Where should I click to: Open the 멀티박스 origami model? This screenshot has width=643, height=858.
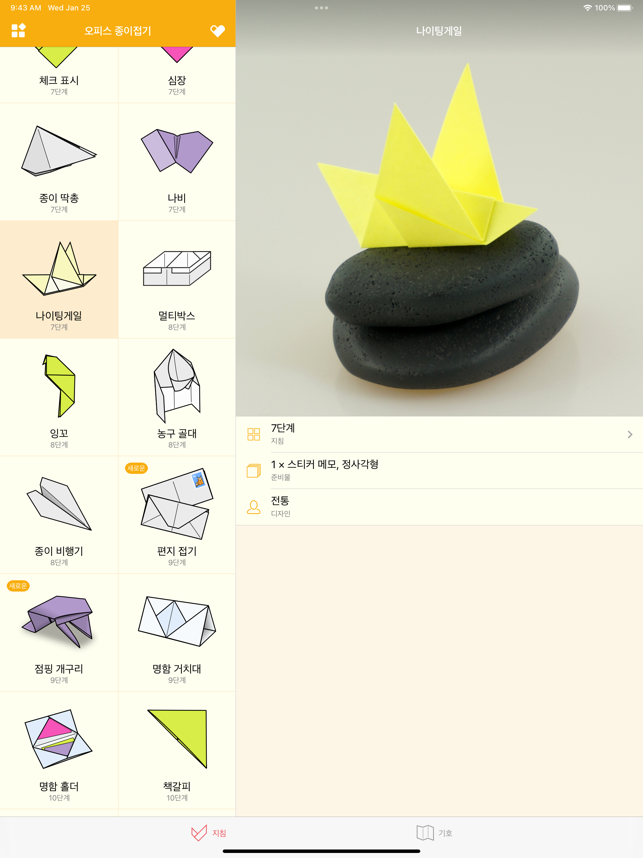[177, 280]
